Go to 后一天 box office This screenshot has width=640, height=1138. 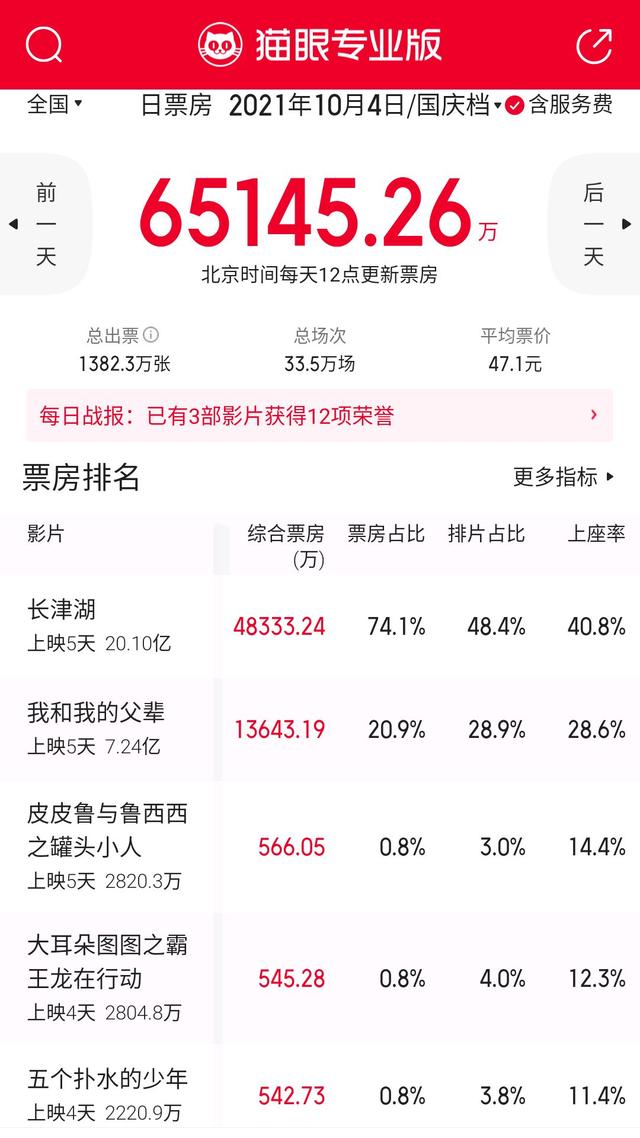(x=594, y=224)
